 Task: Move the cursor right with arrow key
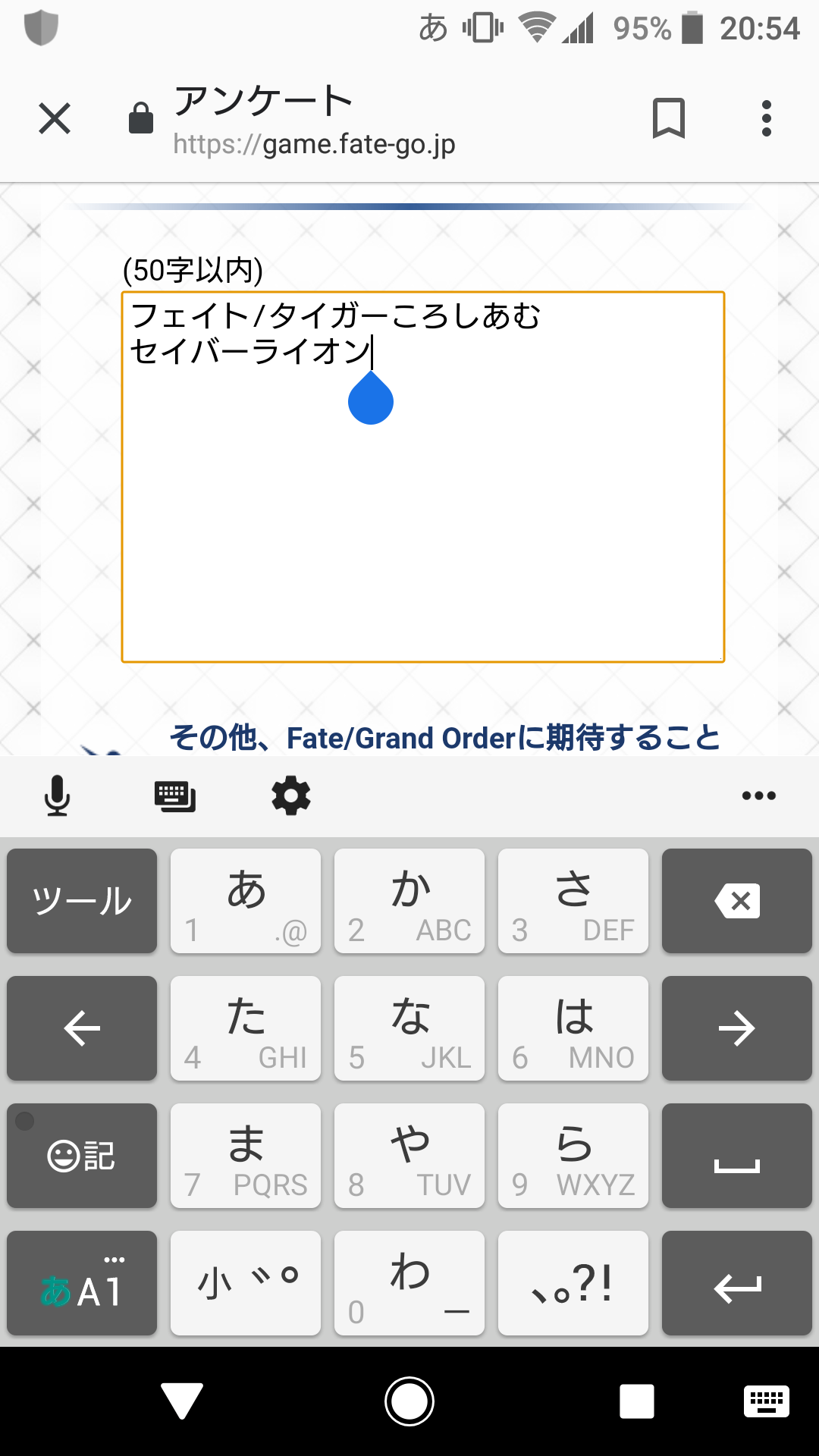(x=736, y=1028)
